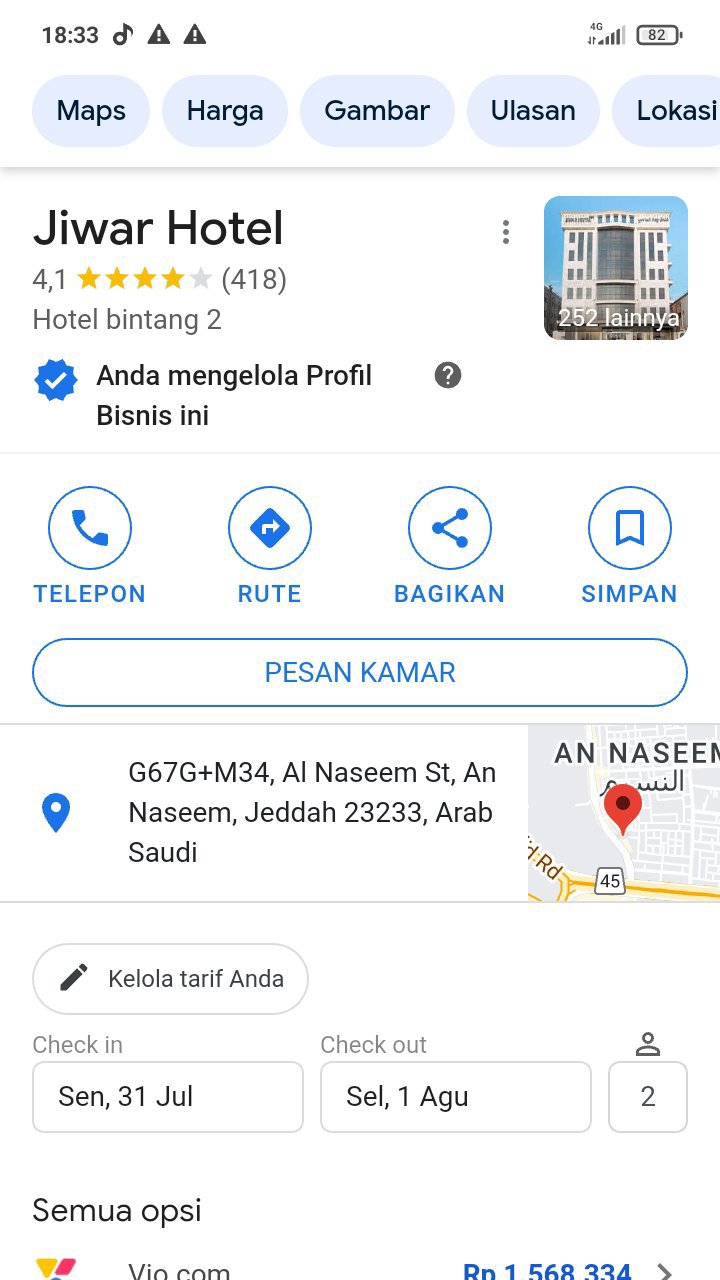Open help icon beside Profil Bisnis
The width and height of the screenshot is (720, 1280).
tap(448, 376)
